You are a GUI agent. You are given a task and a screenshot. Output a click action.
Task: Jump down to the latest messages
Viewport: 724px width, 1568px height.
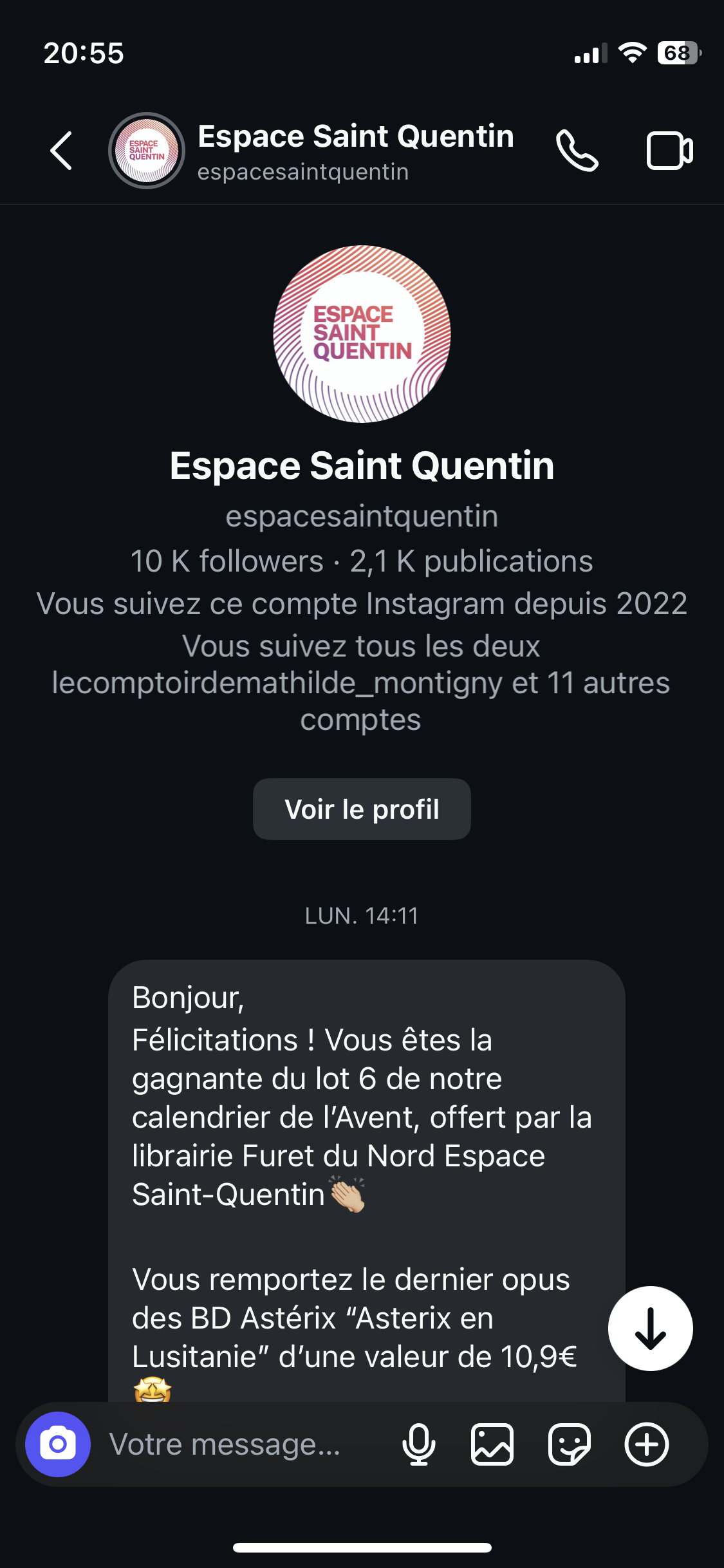tap(650, 1329)
